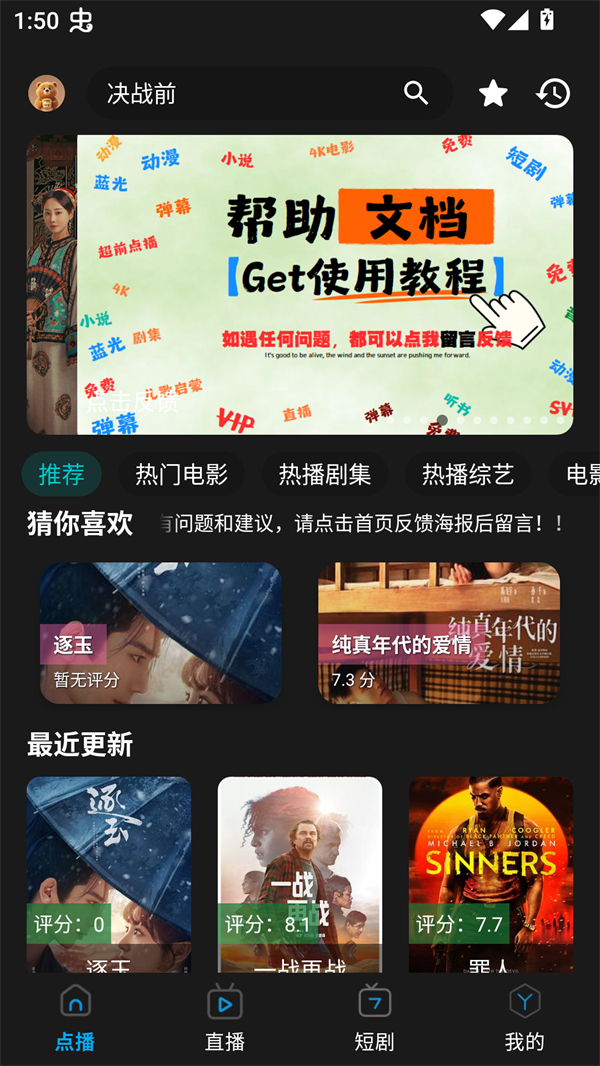Image resolution: width=600 pixels, height=1066 pixels.
Task: Open the 帮助文档 tutorial banner
Action: [x=325, y=284]
